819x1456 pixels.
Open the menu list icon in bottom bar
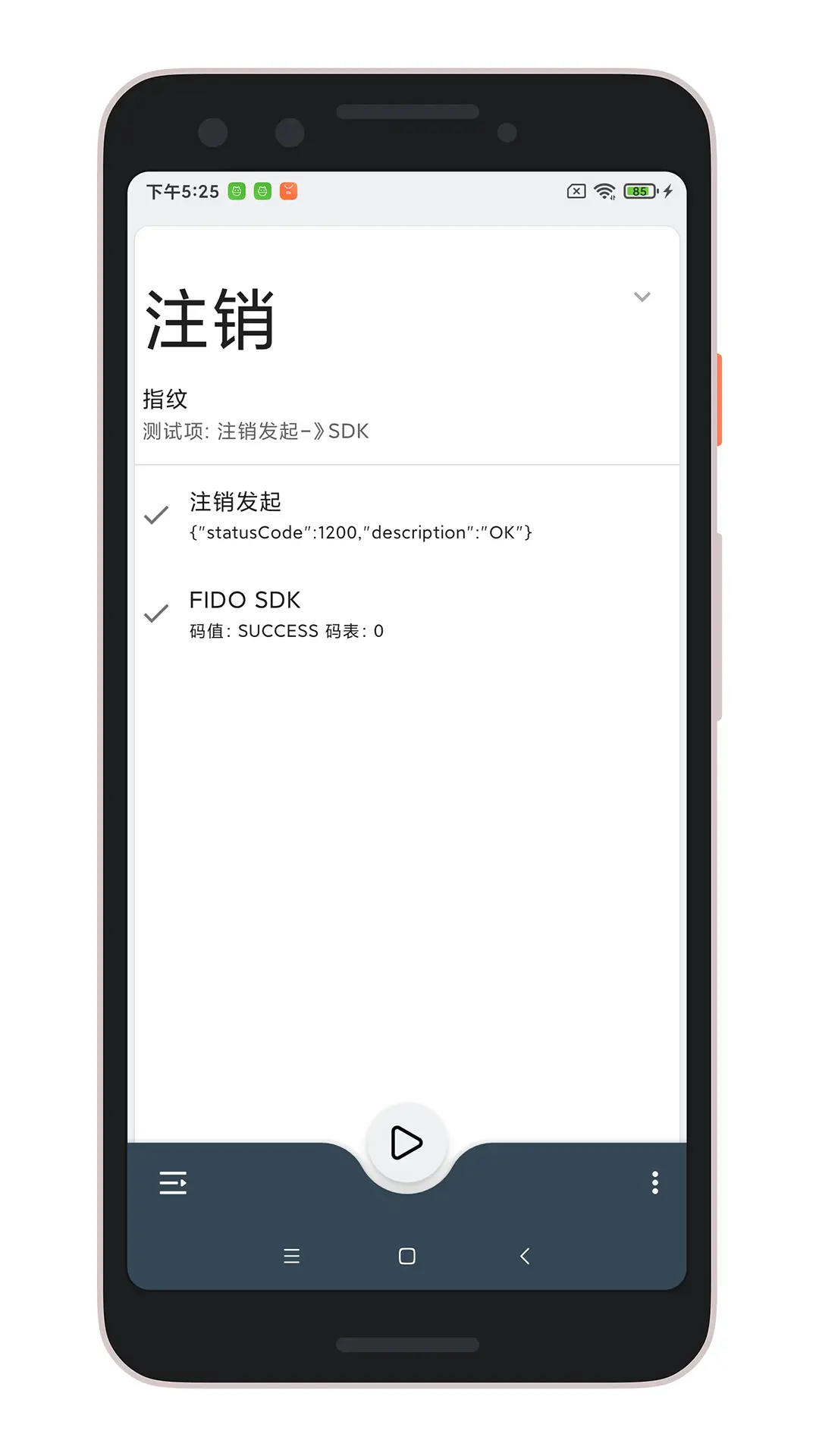173,1182
